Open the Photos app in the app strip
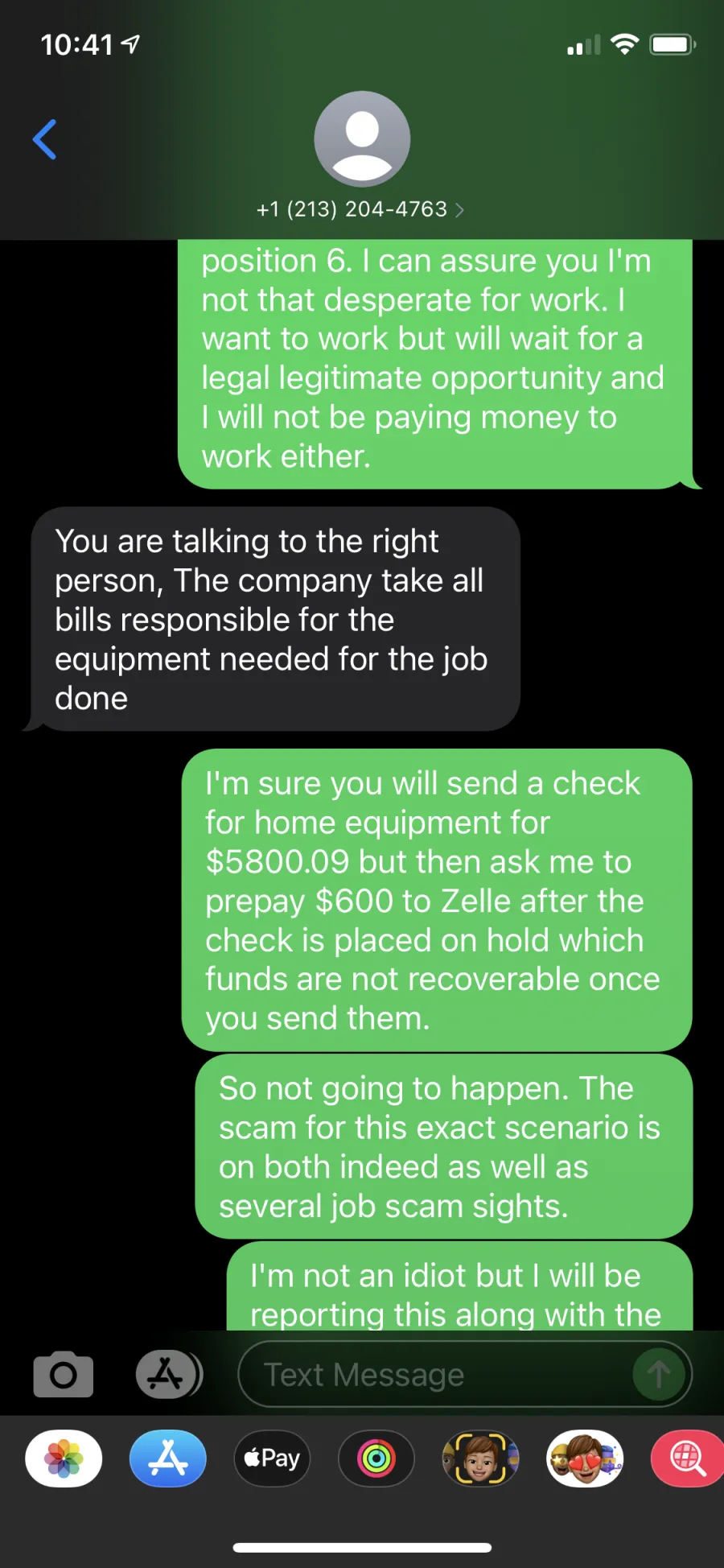The image size is (724, 1568). point(64,1459)
